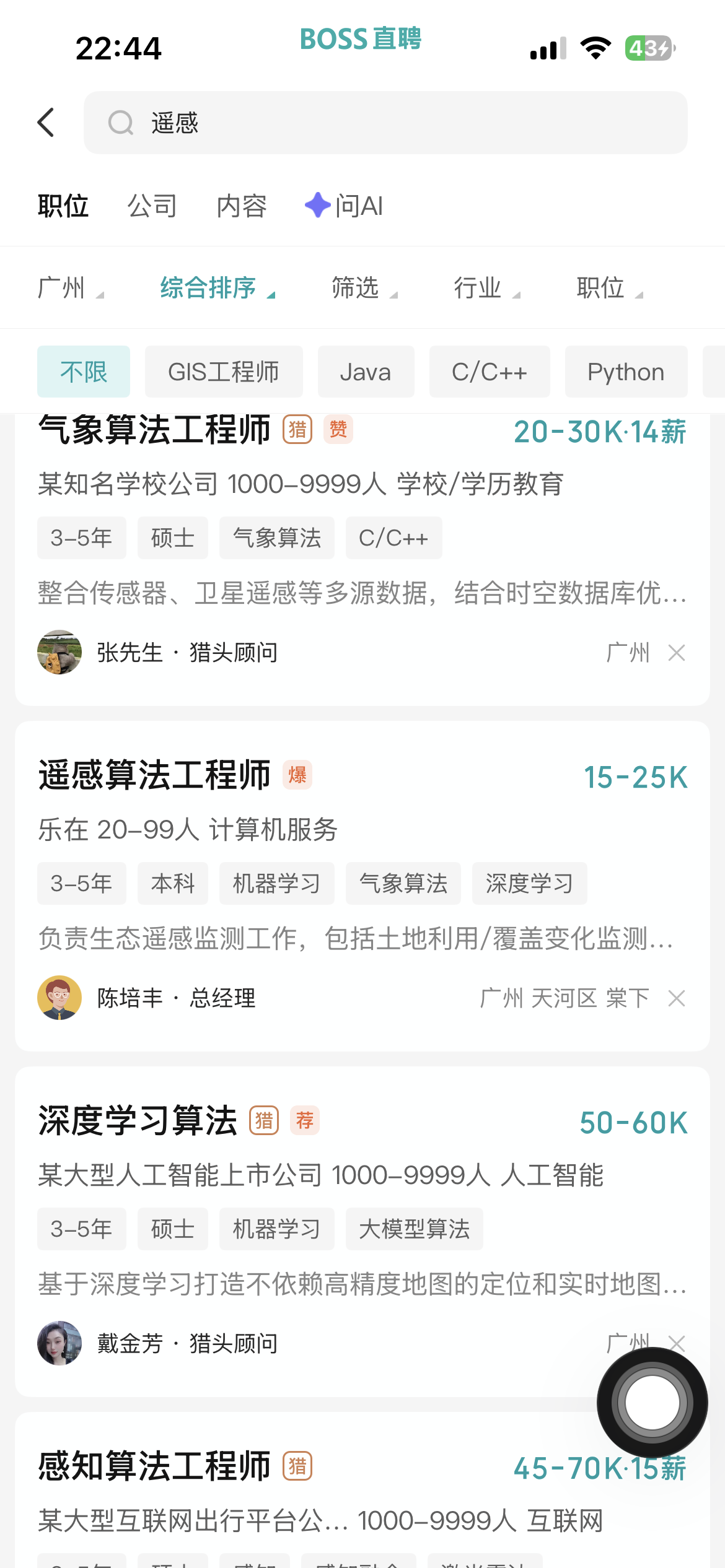
Task: Tap the back arrow to return
Action: pos(45,122)
